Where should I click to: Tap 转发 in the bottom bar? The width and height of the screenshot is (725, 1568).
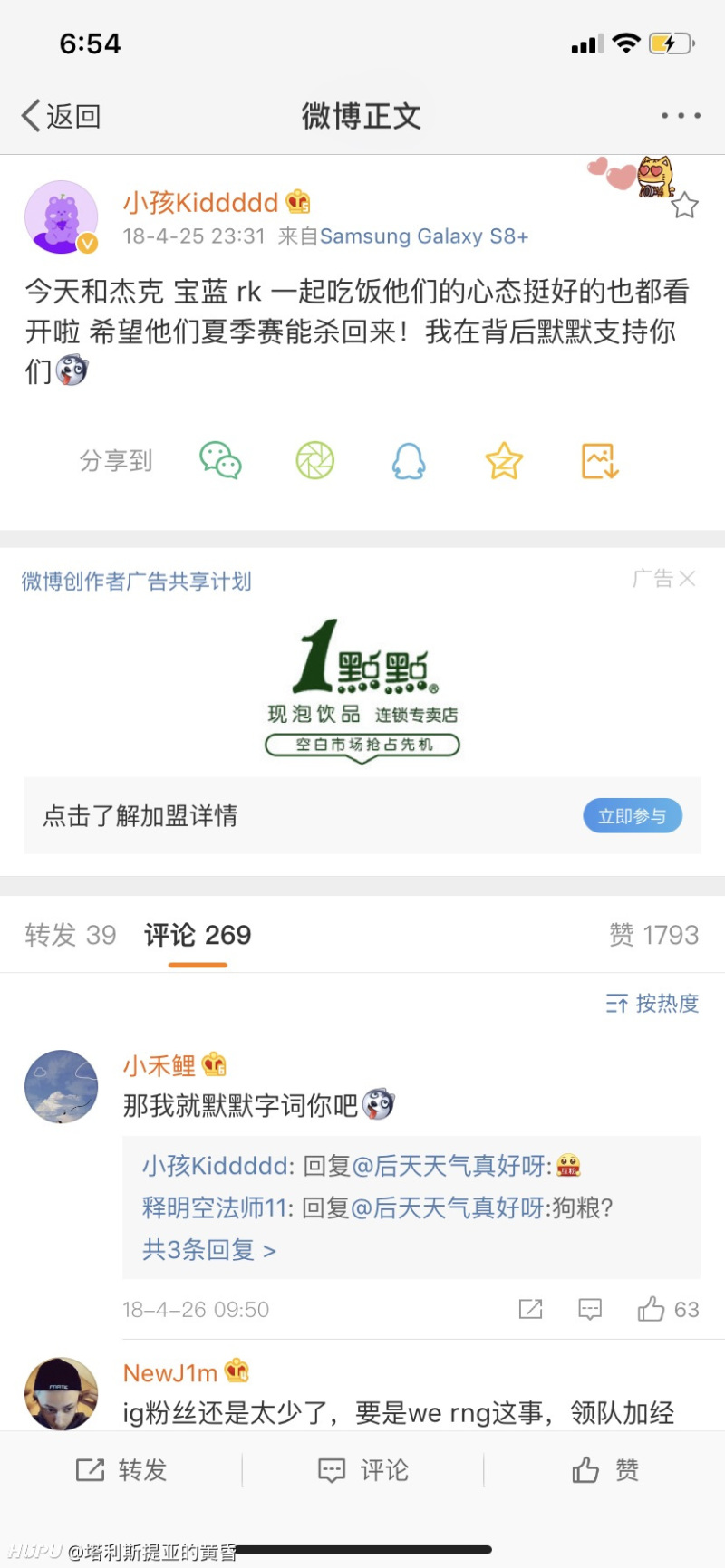[121, 1470]
